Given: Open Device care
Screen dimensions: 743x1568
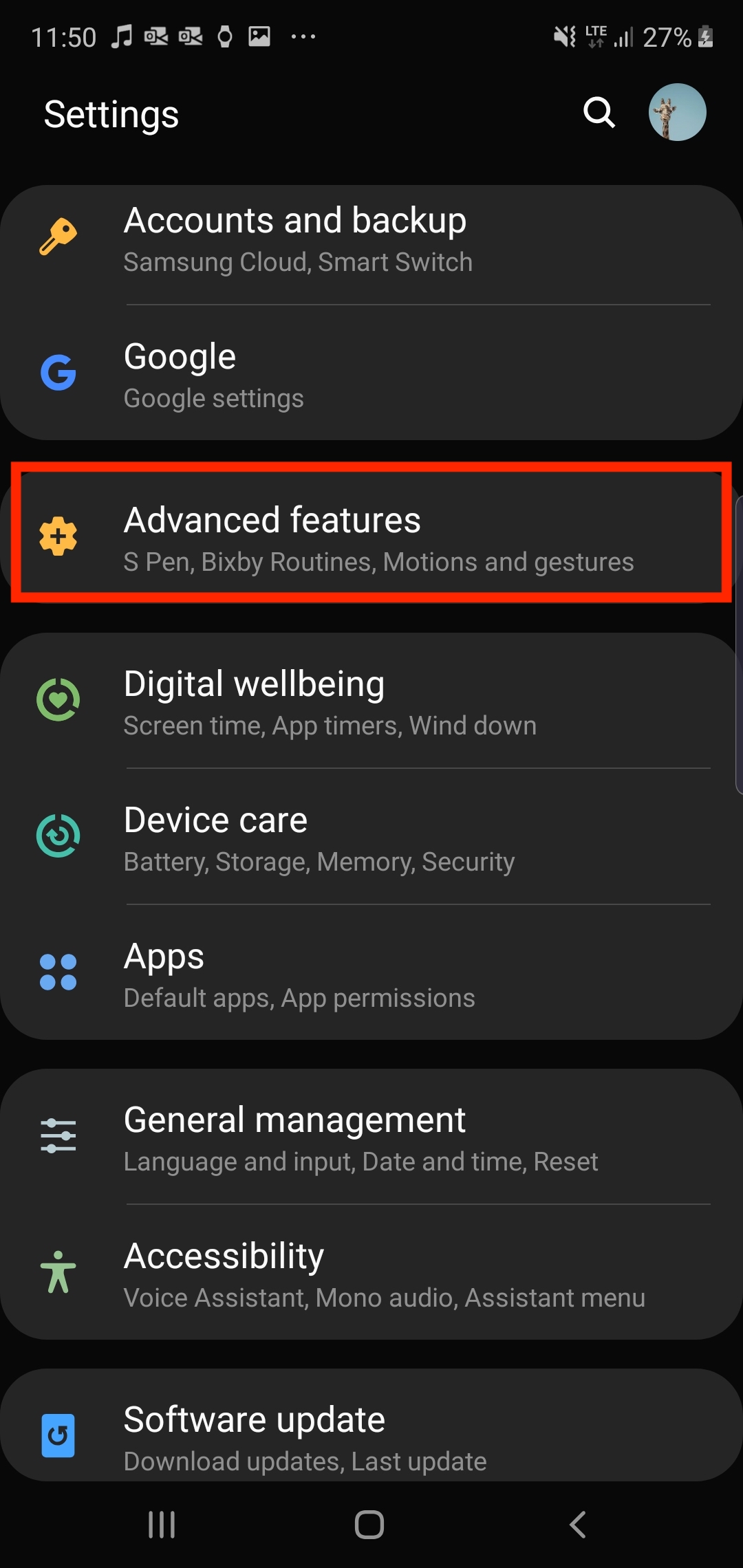Looking at the screenshot, I should coord(371,838).
